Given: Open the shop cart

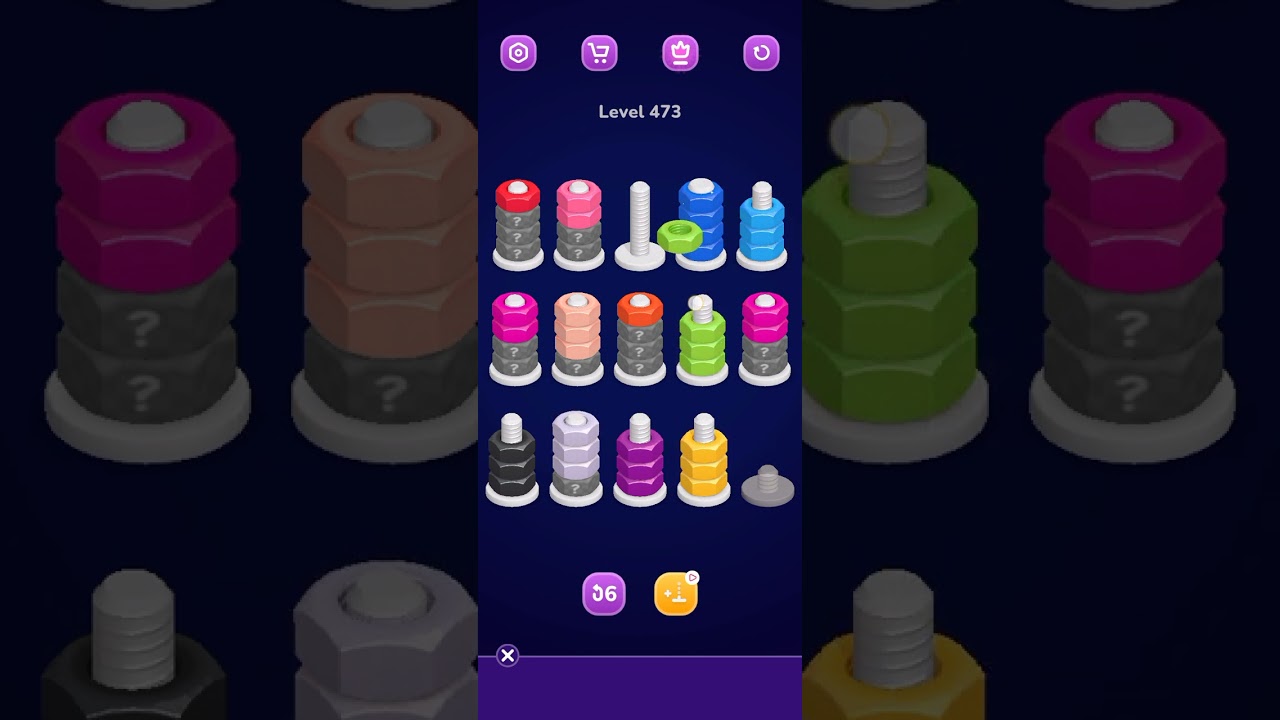Looking at the screenshot, I should pos(599,53).
